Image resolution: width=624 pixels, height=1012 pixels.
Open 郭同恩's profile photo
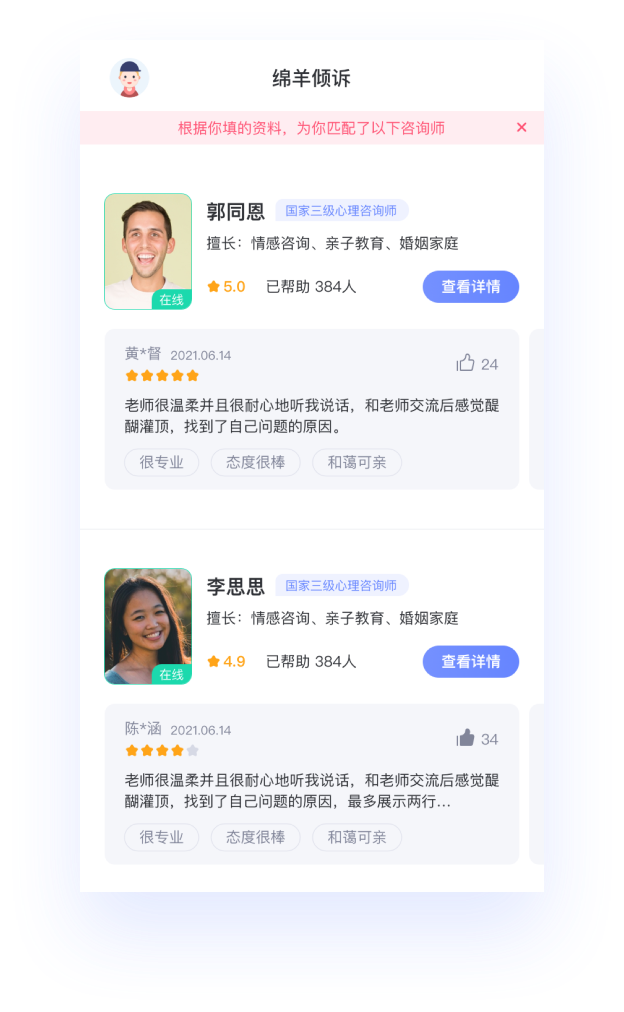(x=148, y=251)
